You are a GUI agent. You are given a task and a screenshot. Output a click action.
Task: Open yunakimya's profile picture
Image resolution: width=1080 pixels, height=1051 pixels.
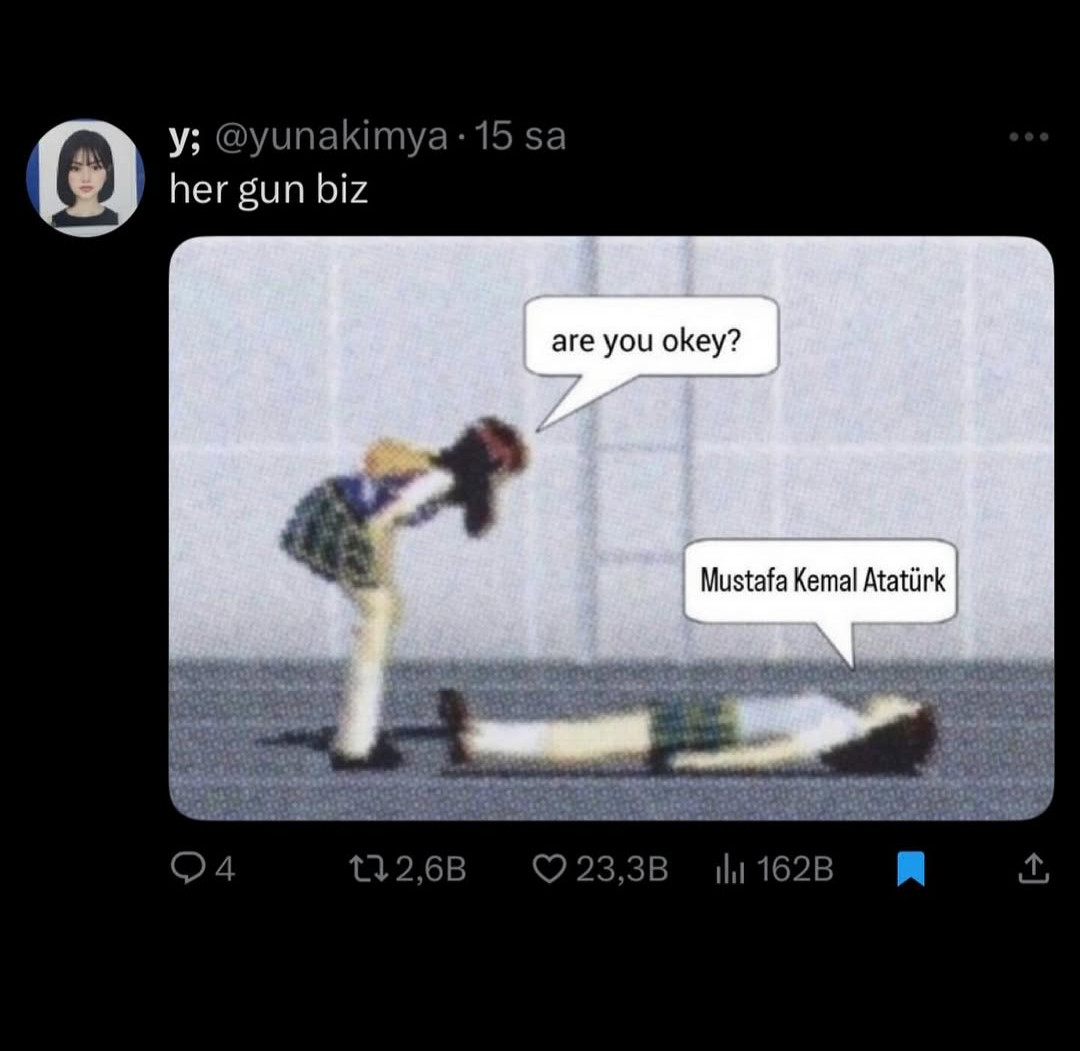click(85, 178)
